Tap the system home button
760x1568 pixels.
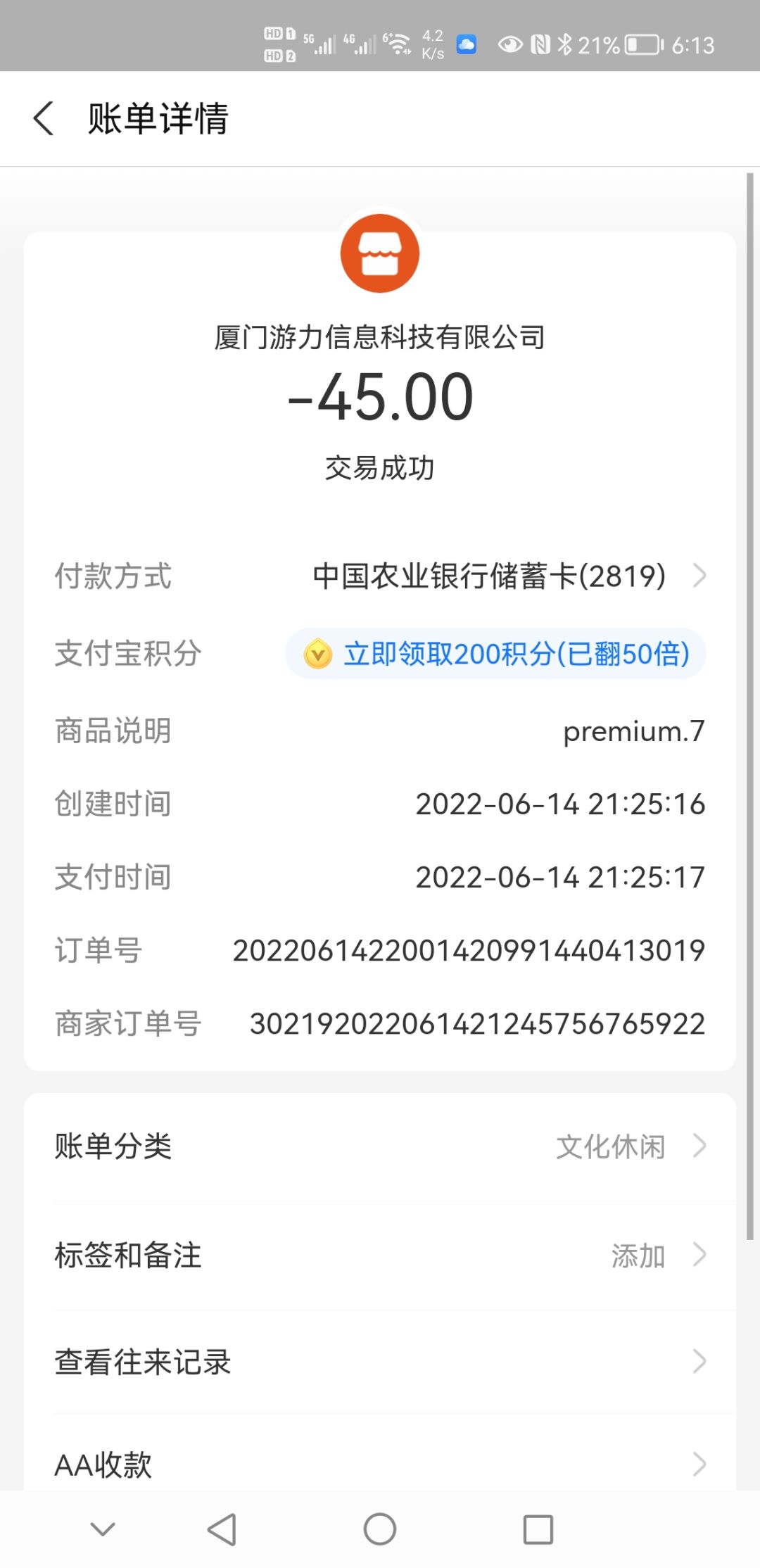pyautogui.click(x=380, y=1529)
